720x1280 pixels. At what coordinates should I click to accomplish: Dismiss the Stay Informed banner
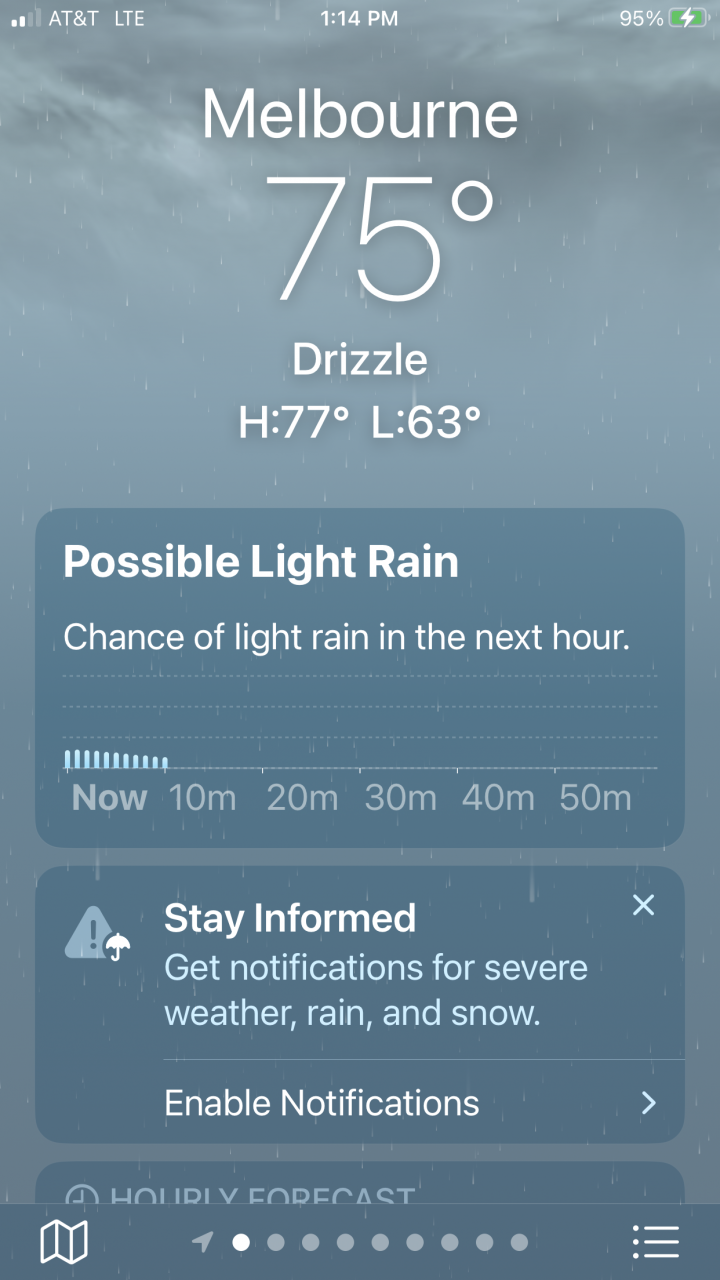coord(643,906)
